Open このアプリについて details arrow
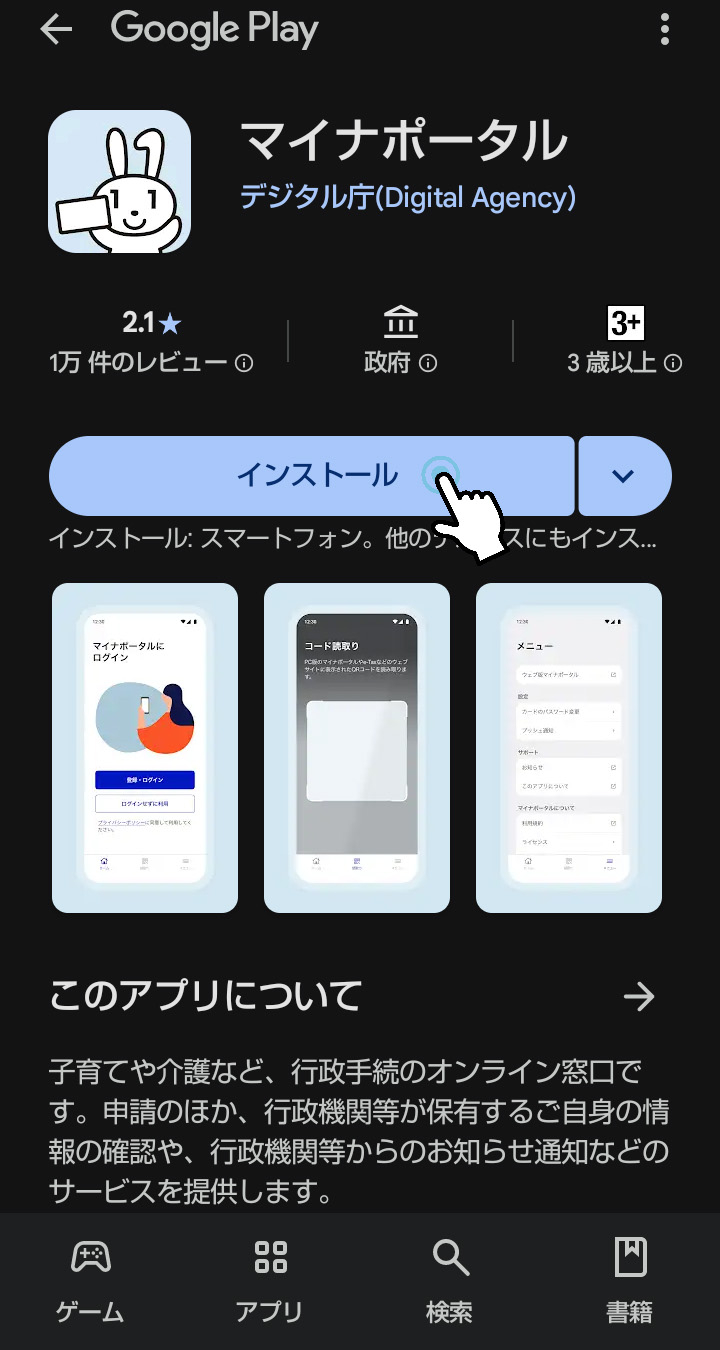The width and height of the screenshot is (720, 1350). [x=638, y=996]
